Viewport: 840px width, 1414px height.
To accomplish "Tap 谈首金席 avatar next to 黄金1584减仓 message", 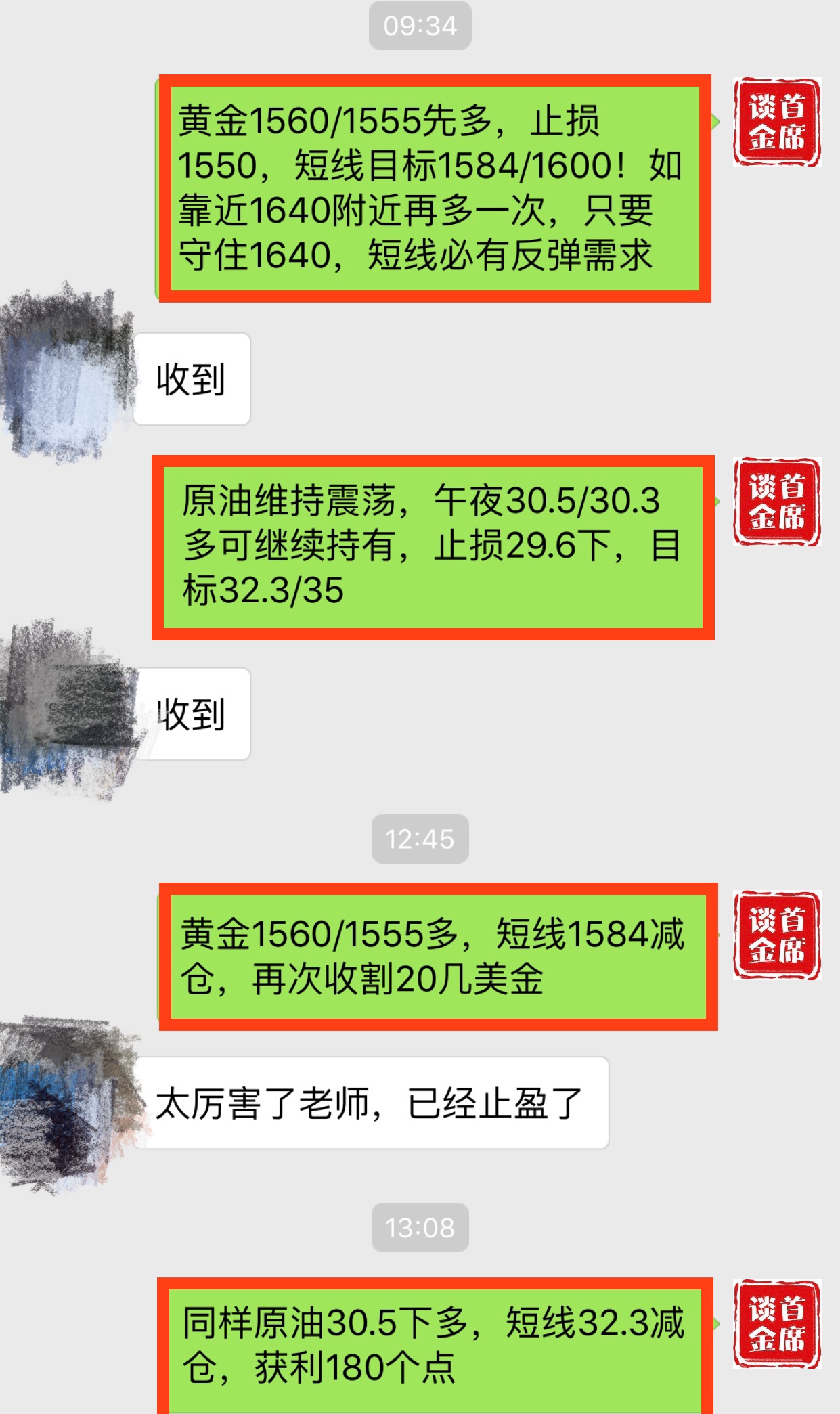I will [776, 935].
